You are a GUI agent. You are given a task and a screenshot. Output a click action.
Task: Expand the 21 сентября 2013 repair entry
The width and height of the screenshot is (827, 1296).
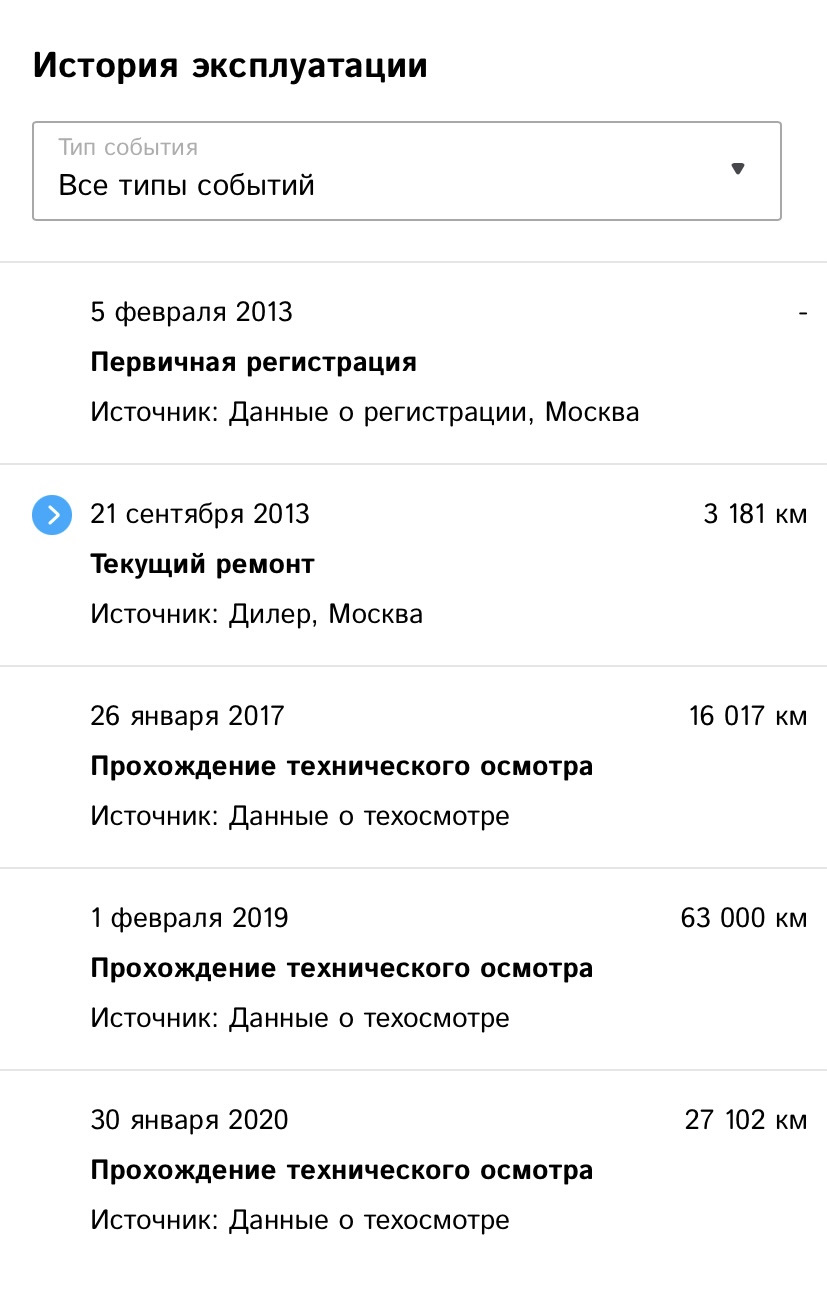coord(52,515)
